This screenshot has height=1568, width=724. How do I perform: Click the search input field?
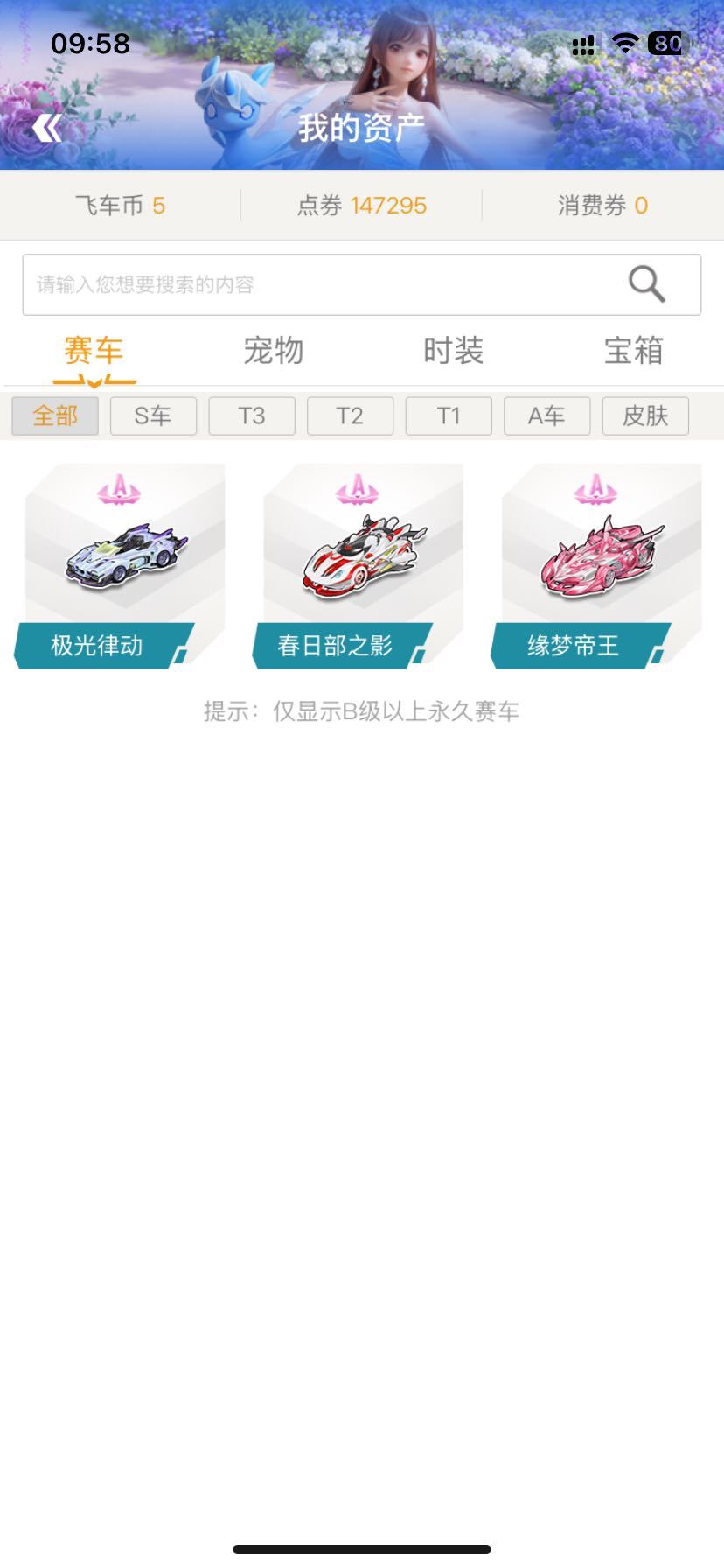pyautogui.click(x=306, y=284)
